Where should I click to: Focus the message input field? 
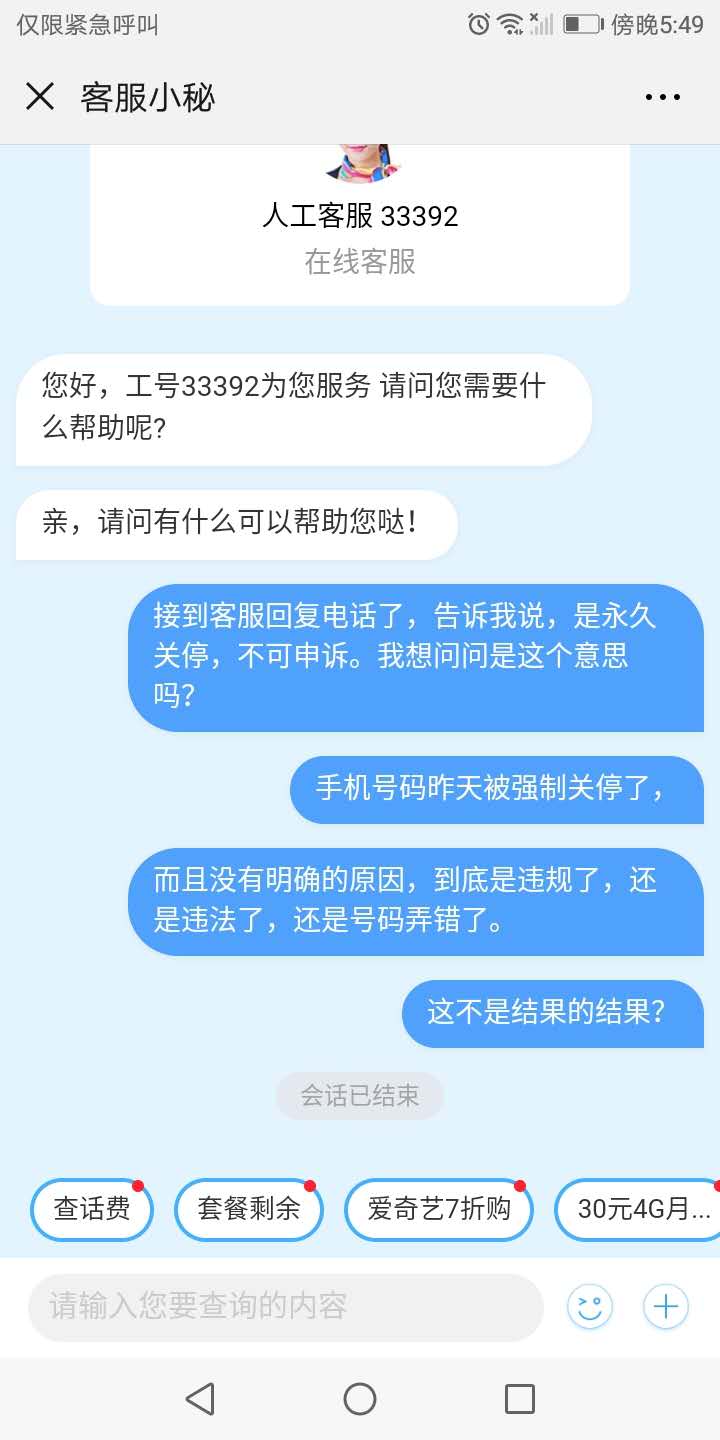(x=285, y=1306)
